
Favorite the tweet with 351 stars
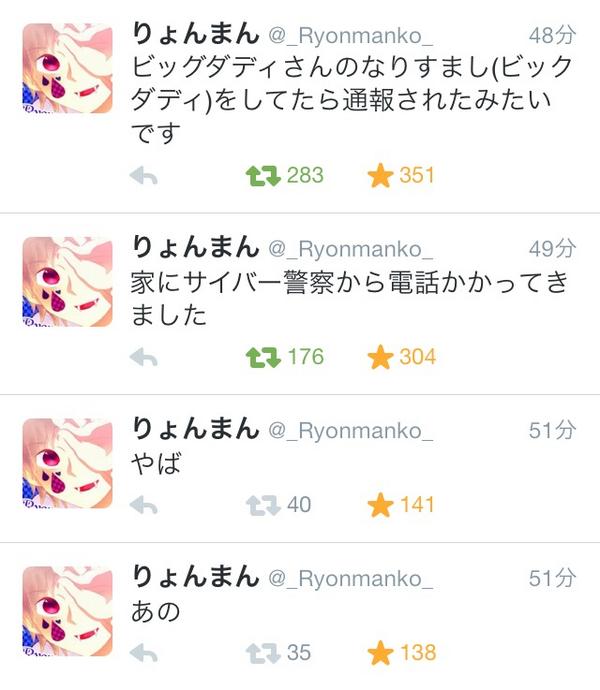(x=380, y=176)
